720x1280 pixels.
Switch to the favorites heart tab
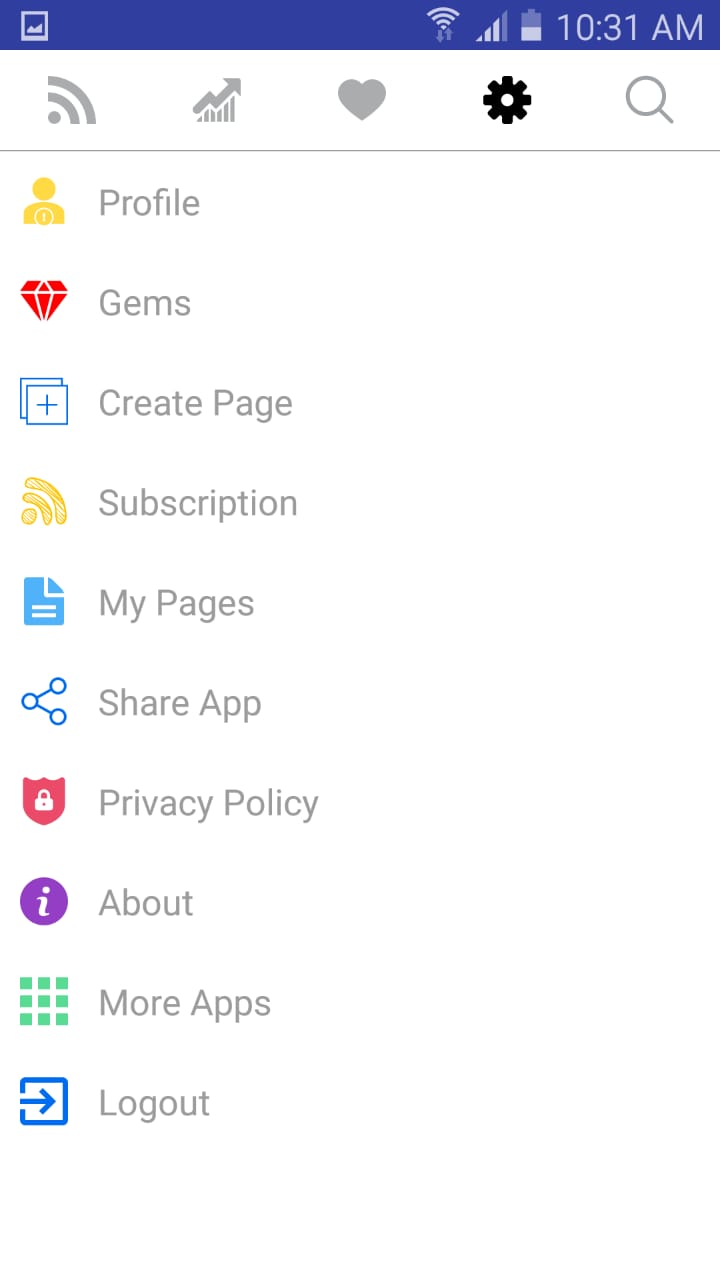tap(362, 101)
